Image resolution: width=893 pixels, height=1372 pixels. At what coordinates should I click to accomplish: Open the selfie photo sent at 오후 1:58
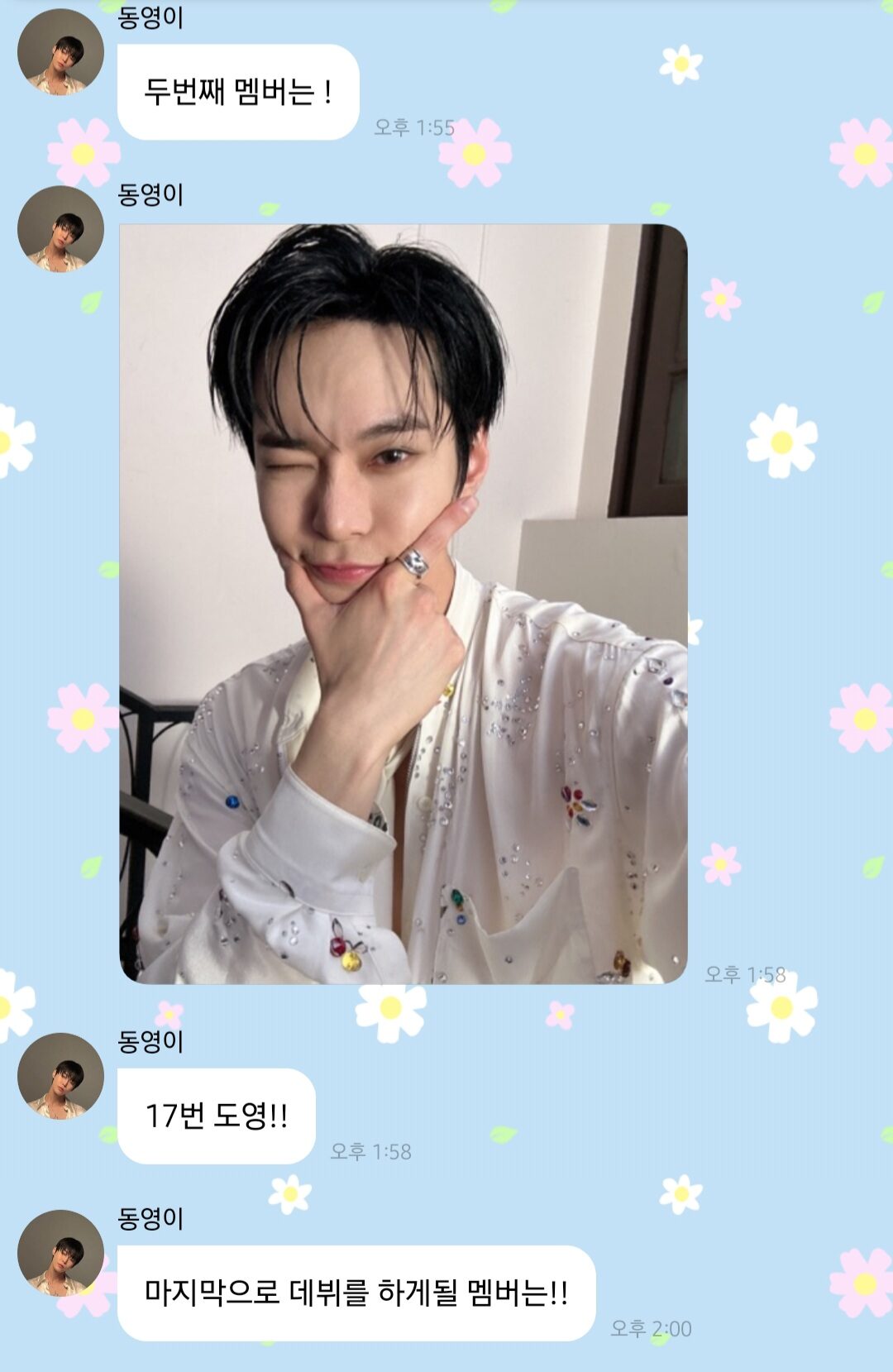(404, 603)
